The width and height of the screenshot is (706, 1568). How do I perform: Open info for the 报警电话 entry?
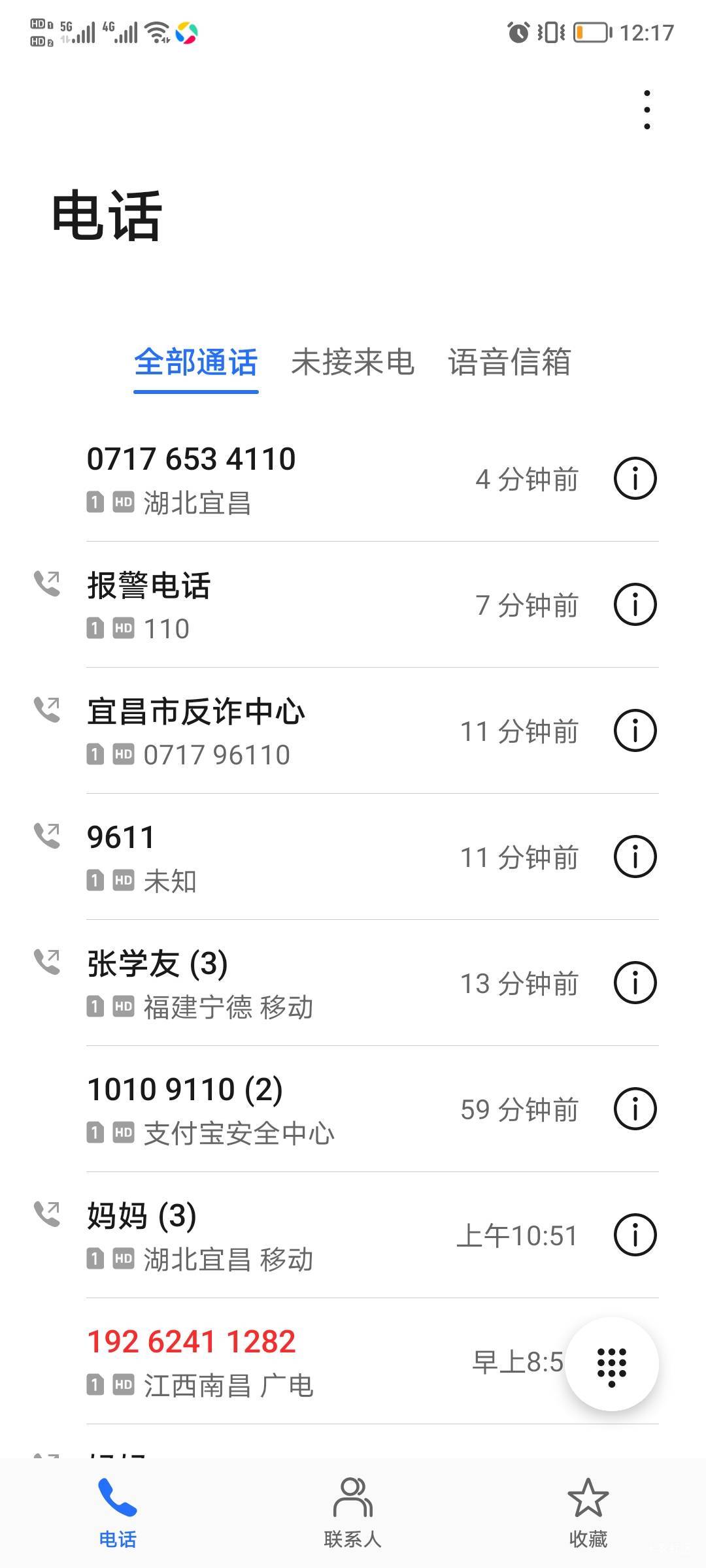coord(635,605)
